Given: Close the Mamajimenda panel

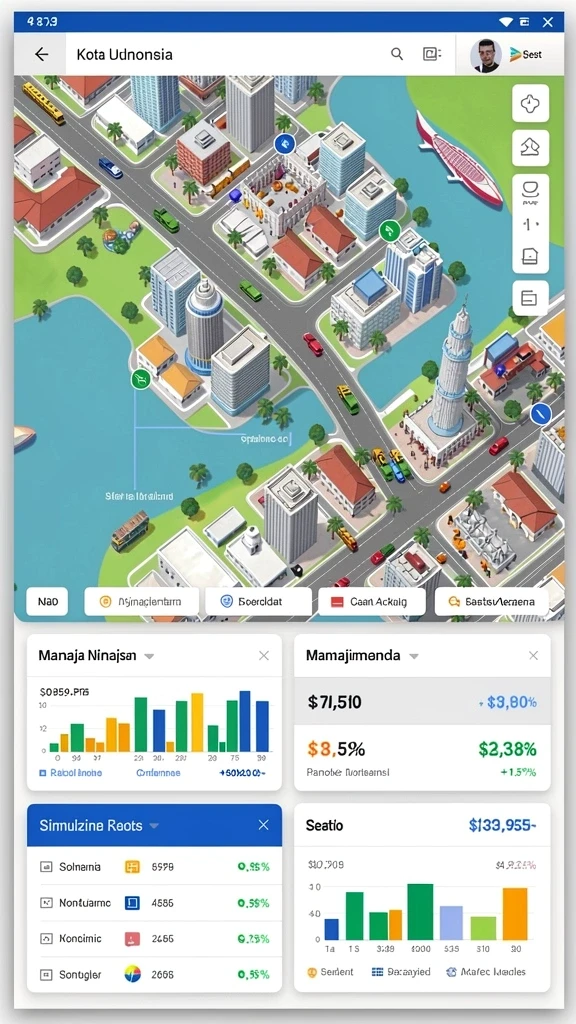Looking at the screenshot, I should coord(534,656).
